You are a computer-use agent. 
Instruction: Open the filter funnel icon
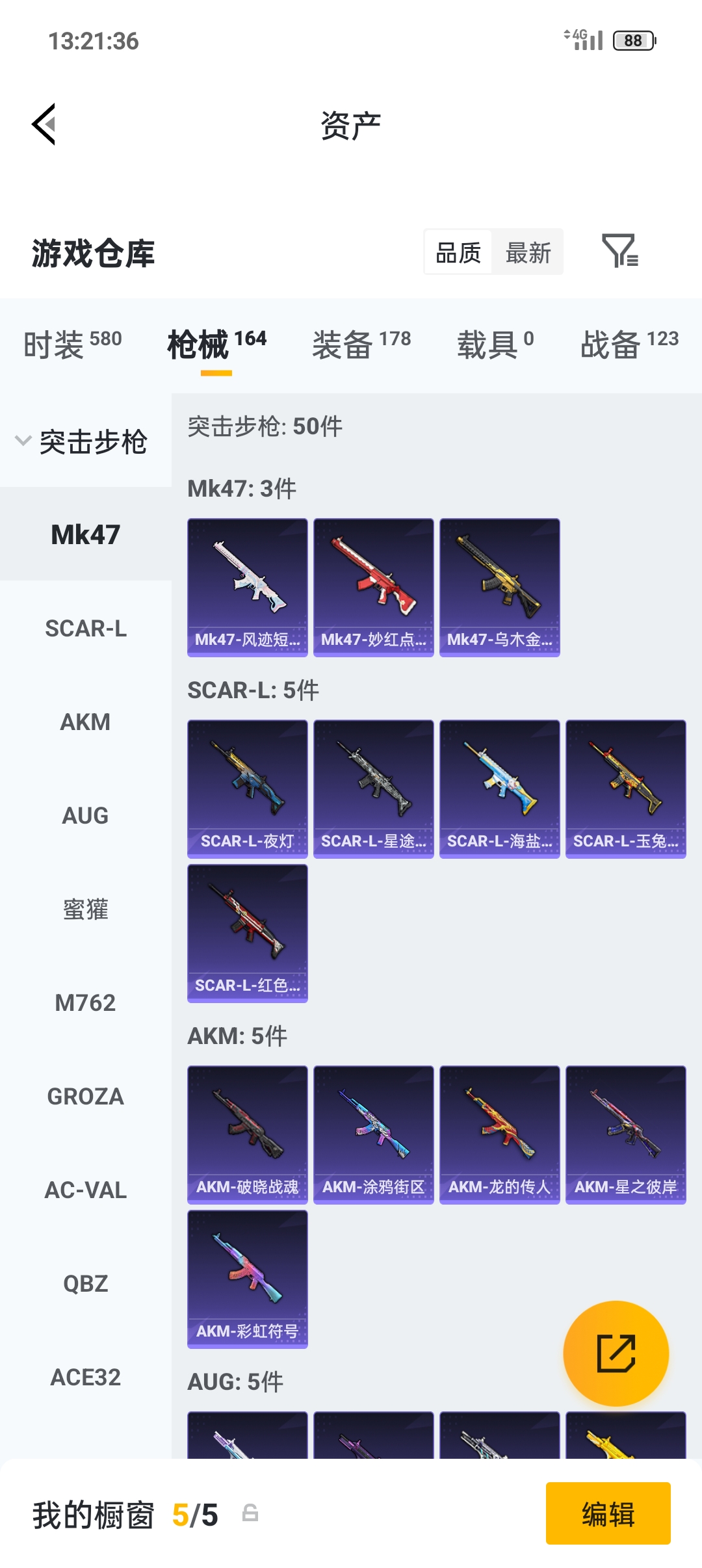619,251
